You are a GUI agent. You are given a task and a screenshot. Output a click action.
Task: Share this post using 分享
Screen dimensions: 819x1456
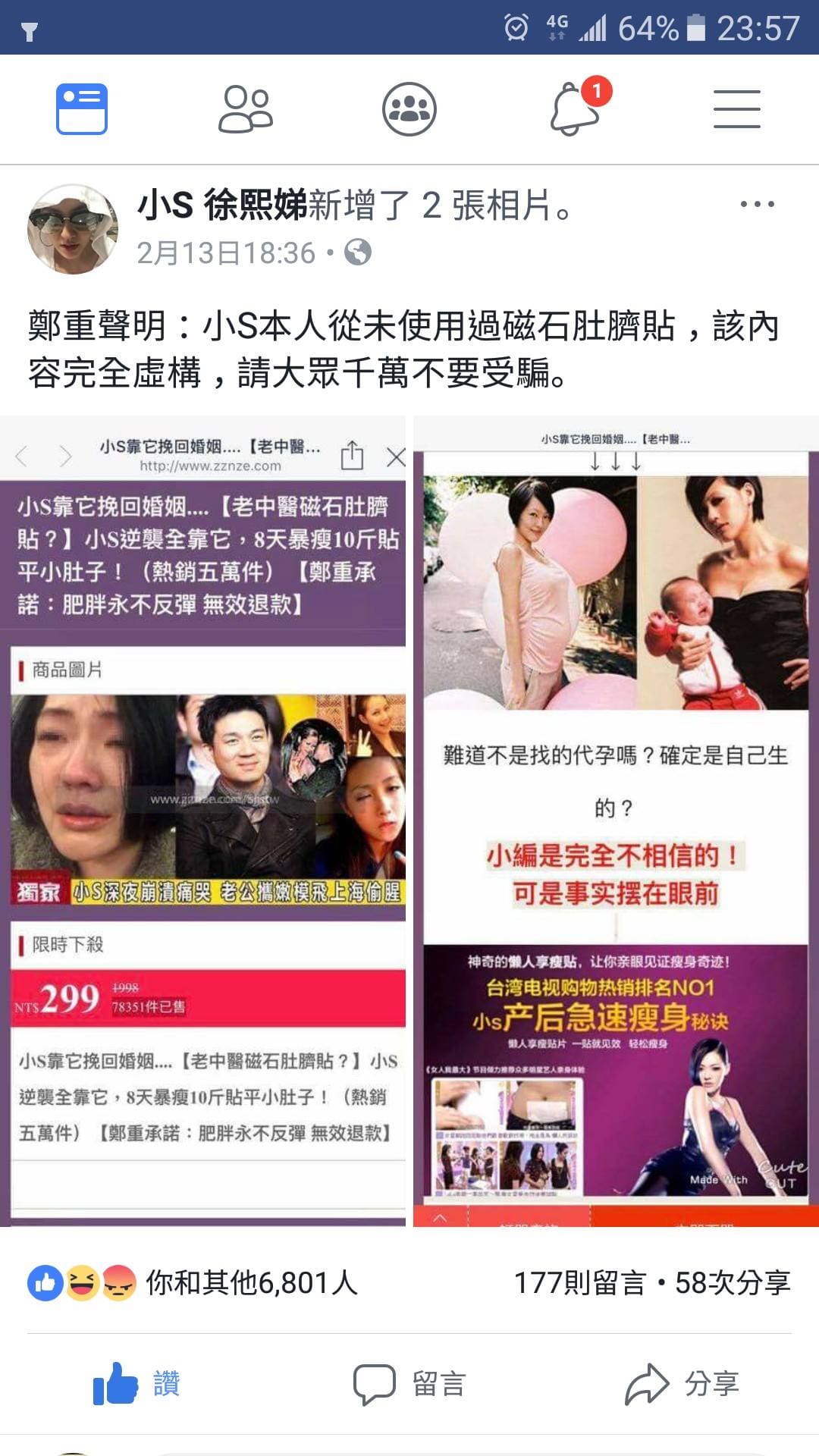pos(682,1383)
